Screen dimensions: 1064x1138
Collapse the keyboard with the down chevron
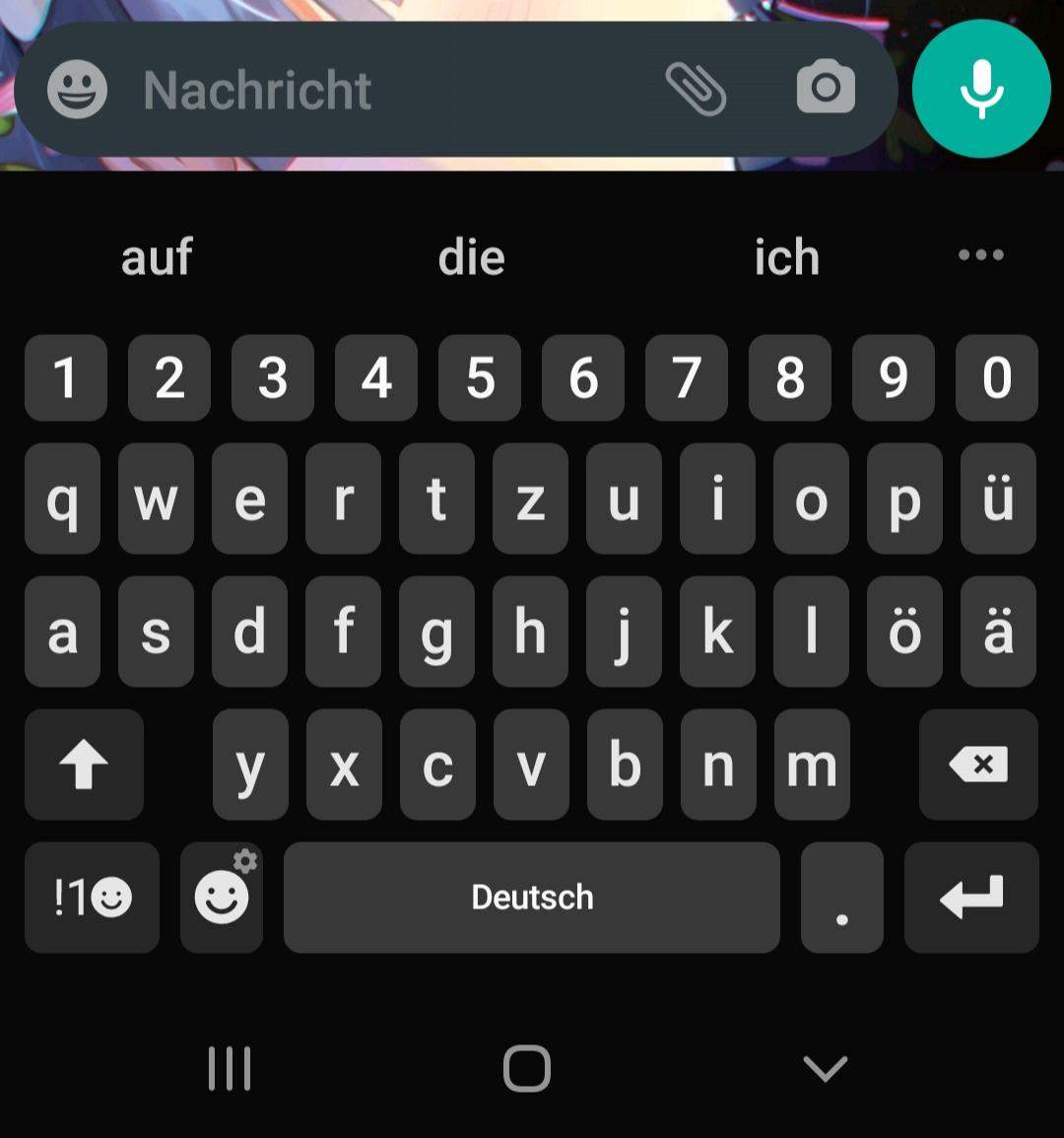[x=826, y=1067]
